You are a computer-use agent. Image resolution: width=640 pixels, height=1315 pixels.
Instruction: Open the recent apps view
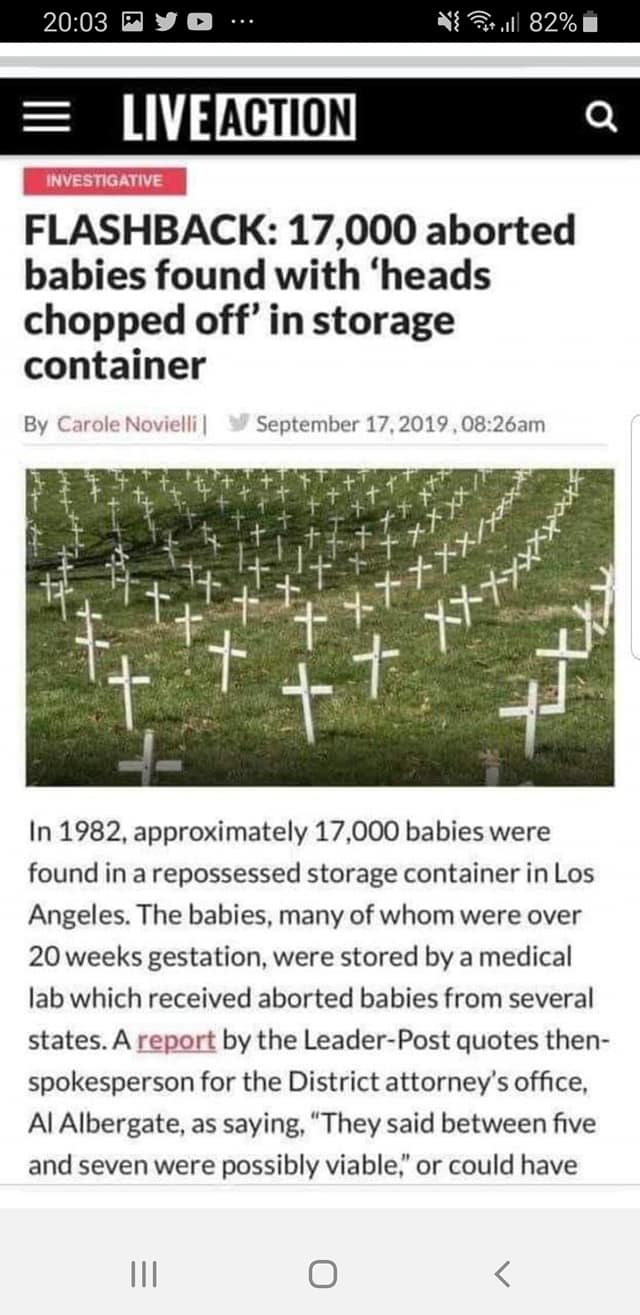(145, 1273)
